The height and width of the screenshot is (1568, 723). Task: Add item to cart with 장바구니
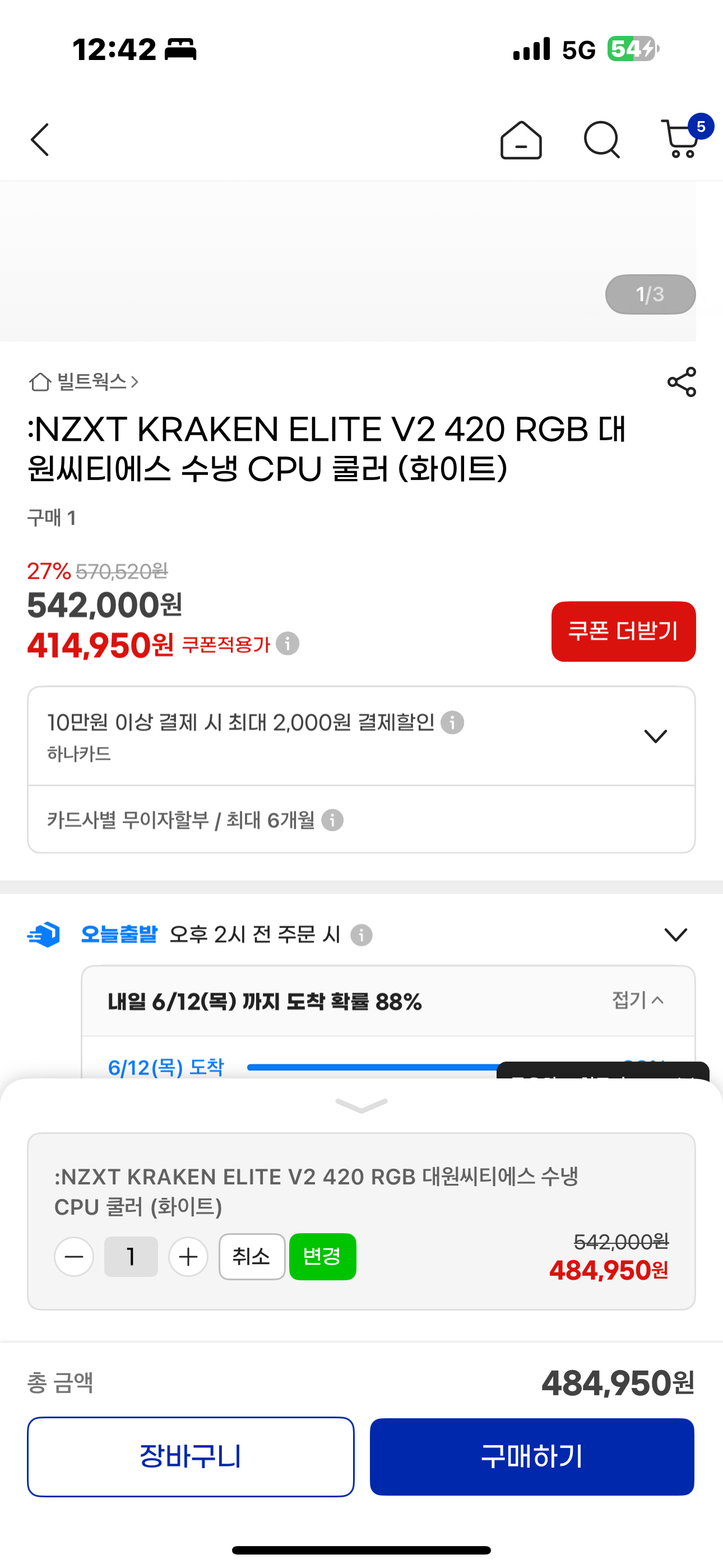pos(191,1456)
